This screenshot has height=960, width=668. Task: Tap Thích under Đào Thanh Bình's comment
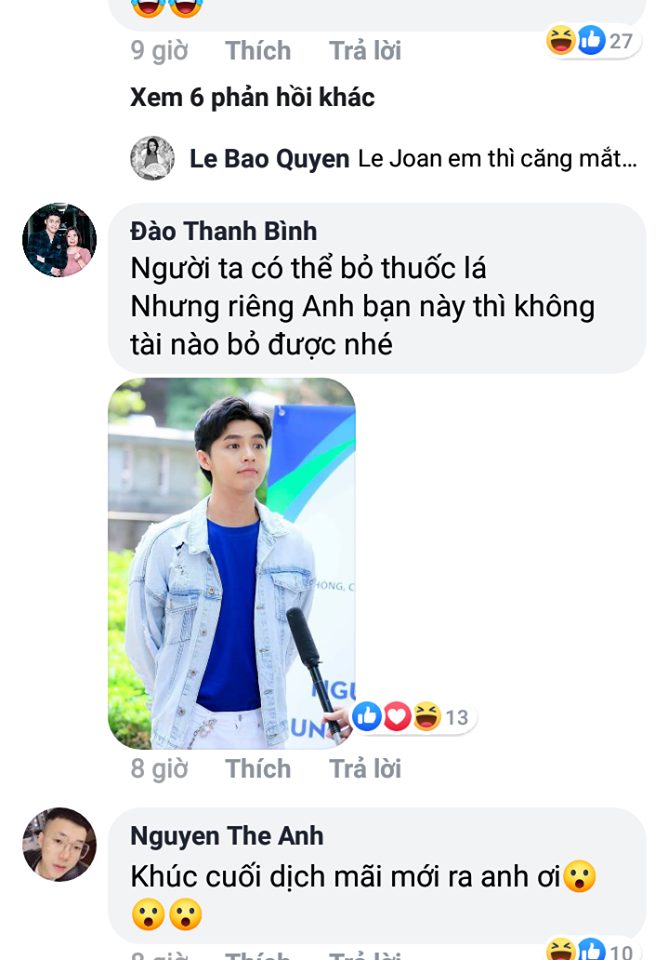[257, 768]
